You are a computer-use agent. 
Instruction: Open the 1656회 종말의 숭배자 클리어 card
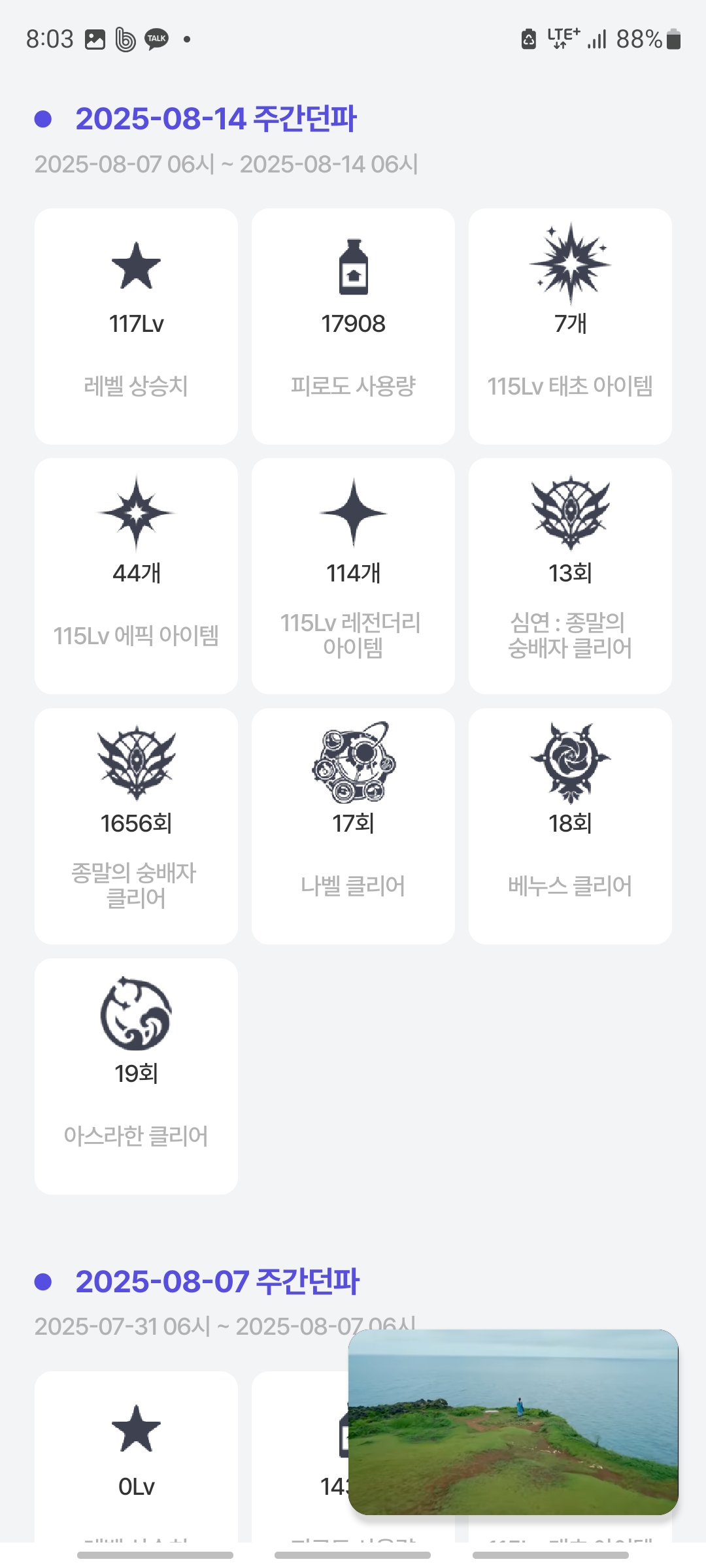[136, 826]
